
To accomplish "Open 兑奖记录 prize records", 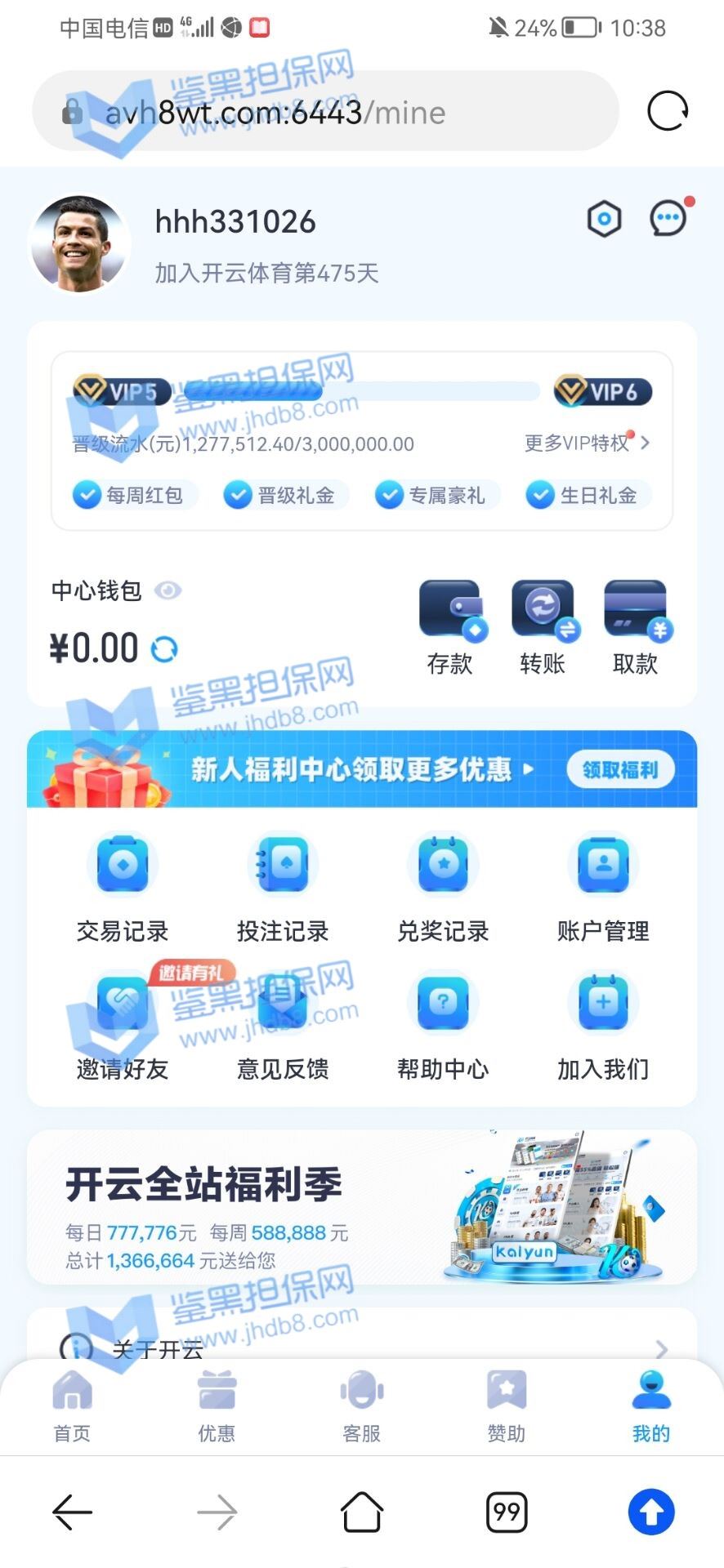I will 443,888.
